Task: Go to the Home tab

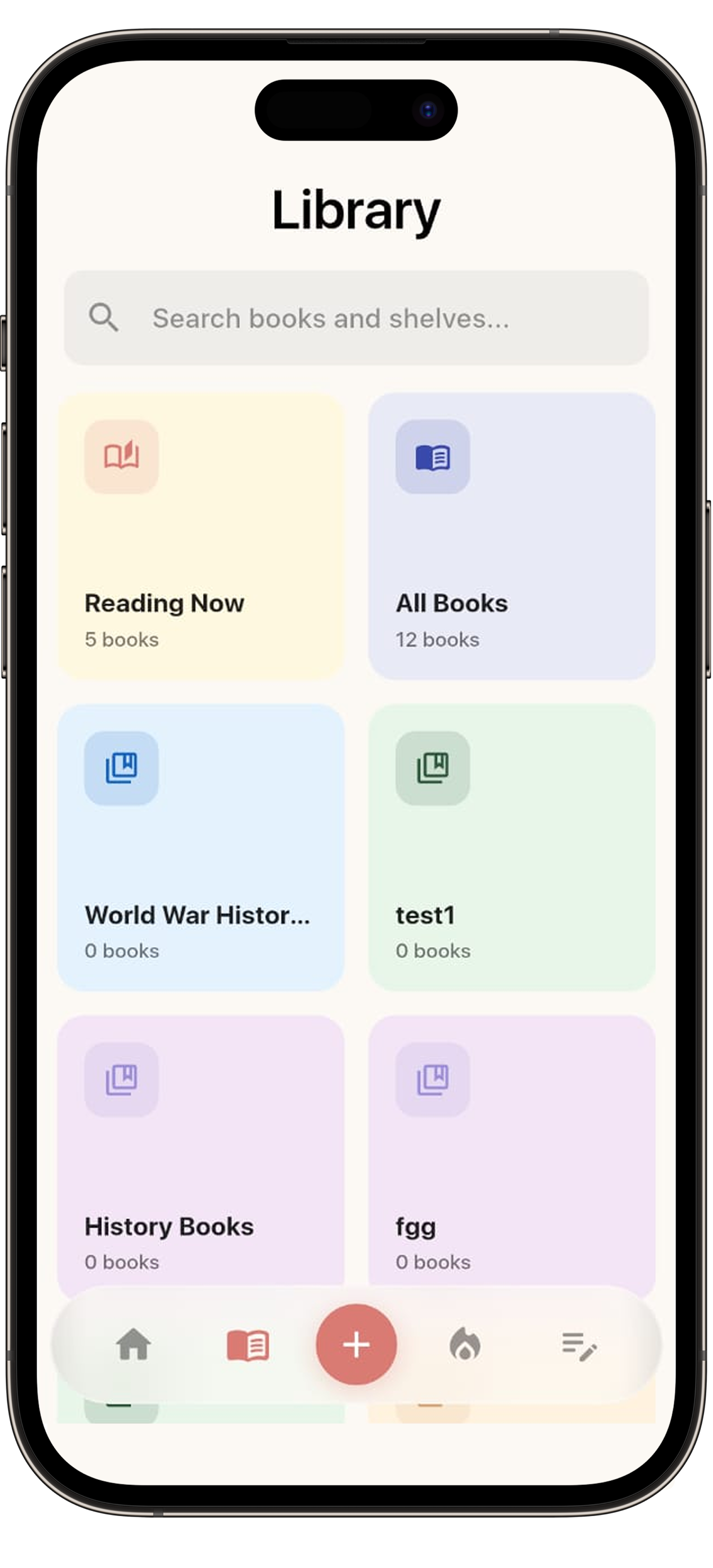Action: point(133,1344)
